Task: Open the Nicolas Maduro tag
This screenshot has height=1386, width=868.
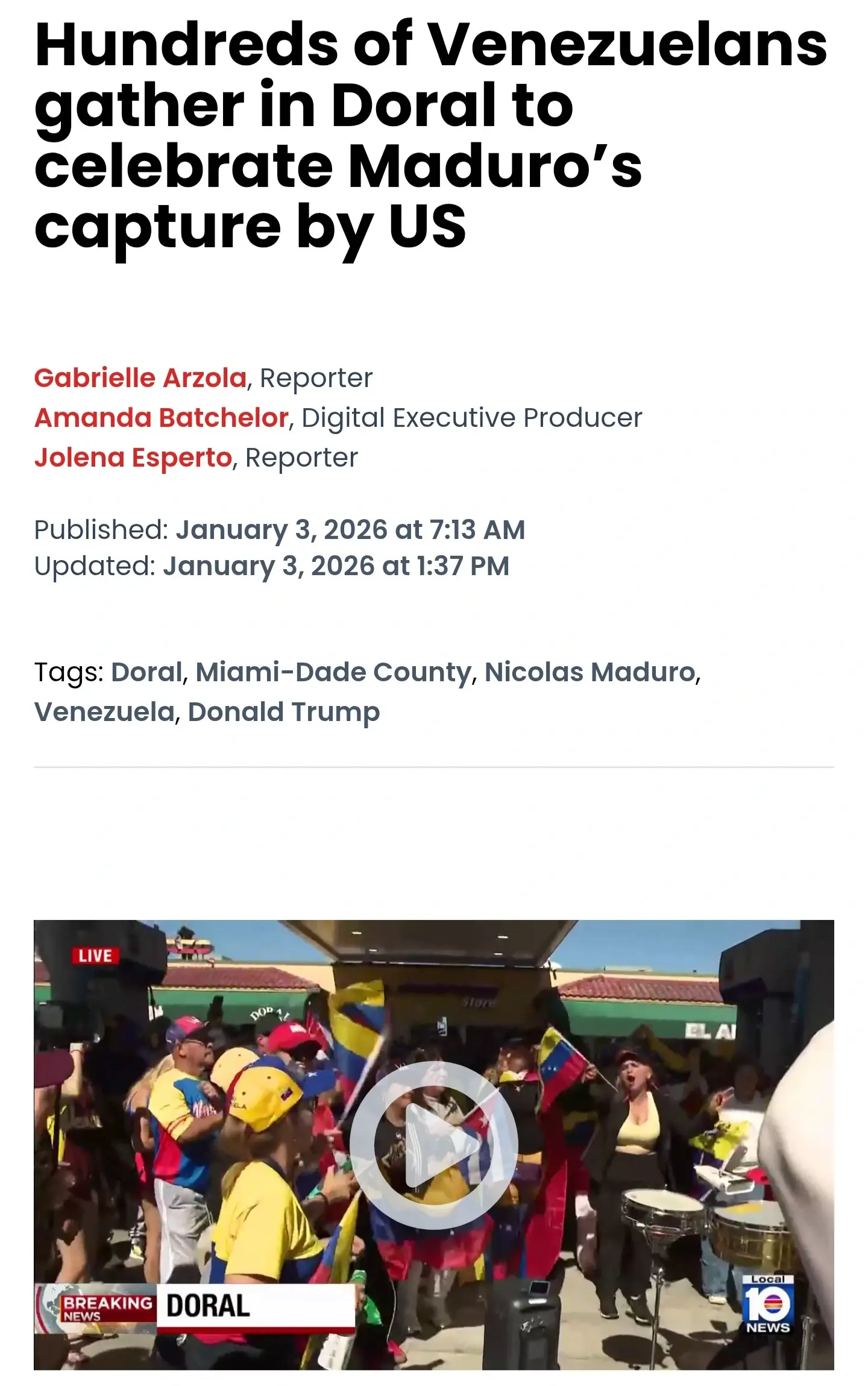Action: [x=590, y=672]
